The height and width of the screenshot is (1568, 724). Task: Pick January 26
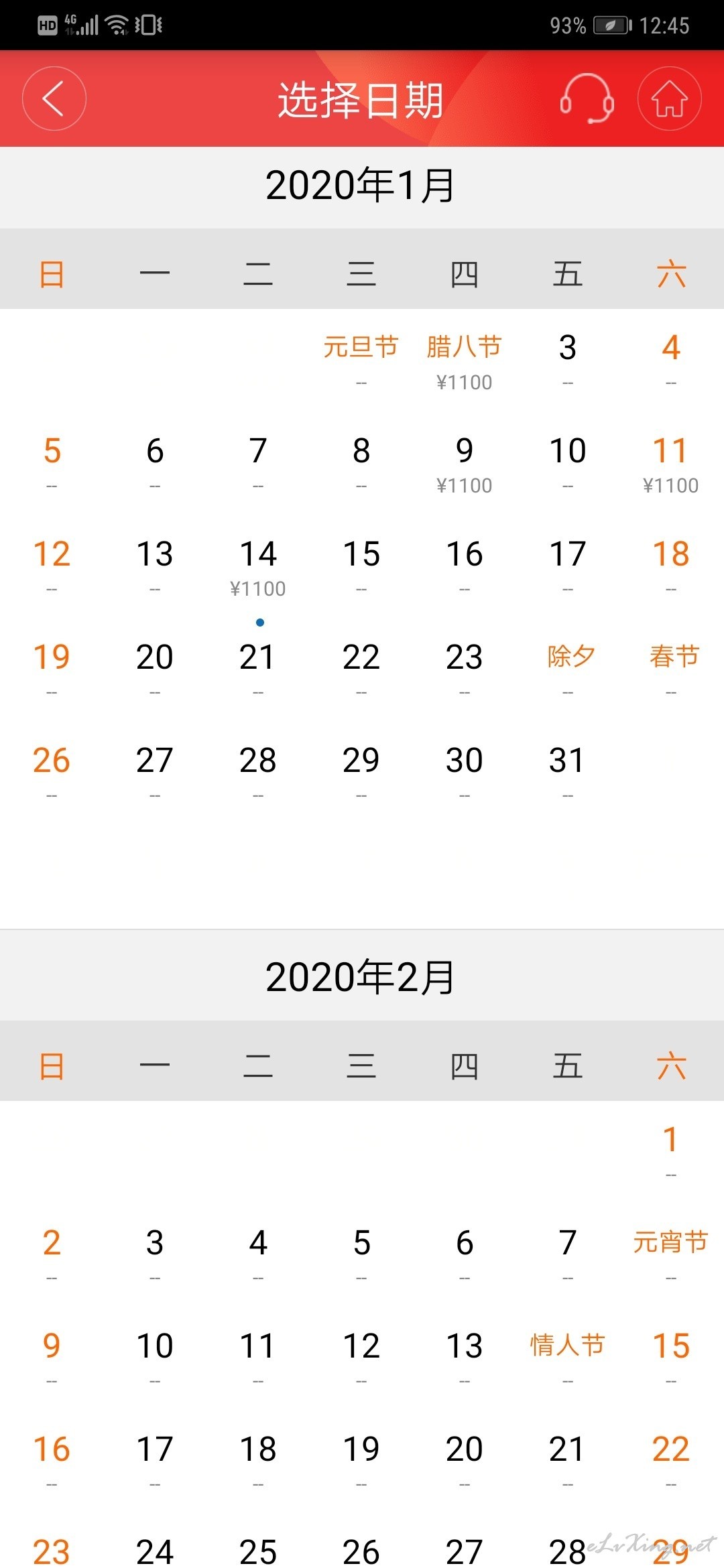coord(52,773)
